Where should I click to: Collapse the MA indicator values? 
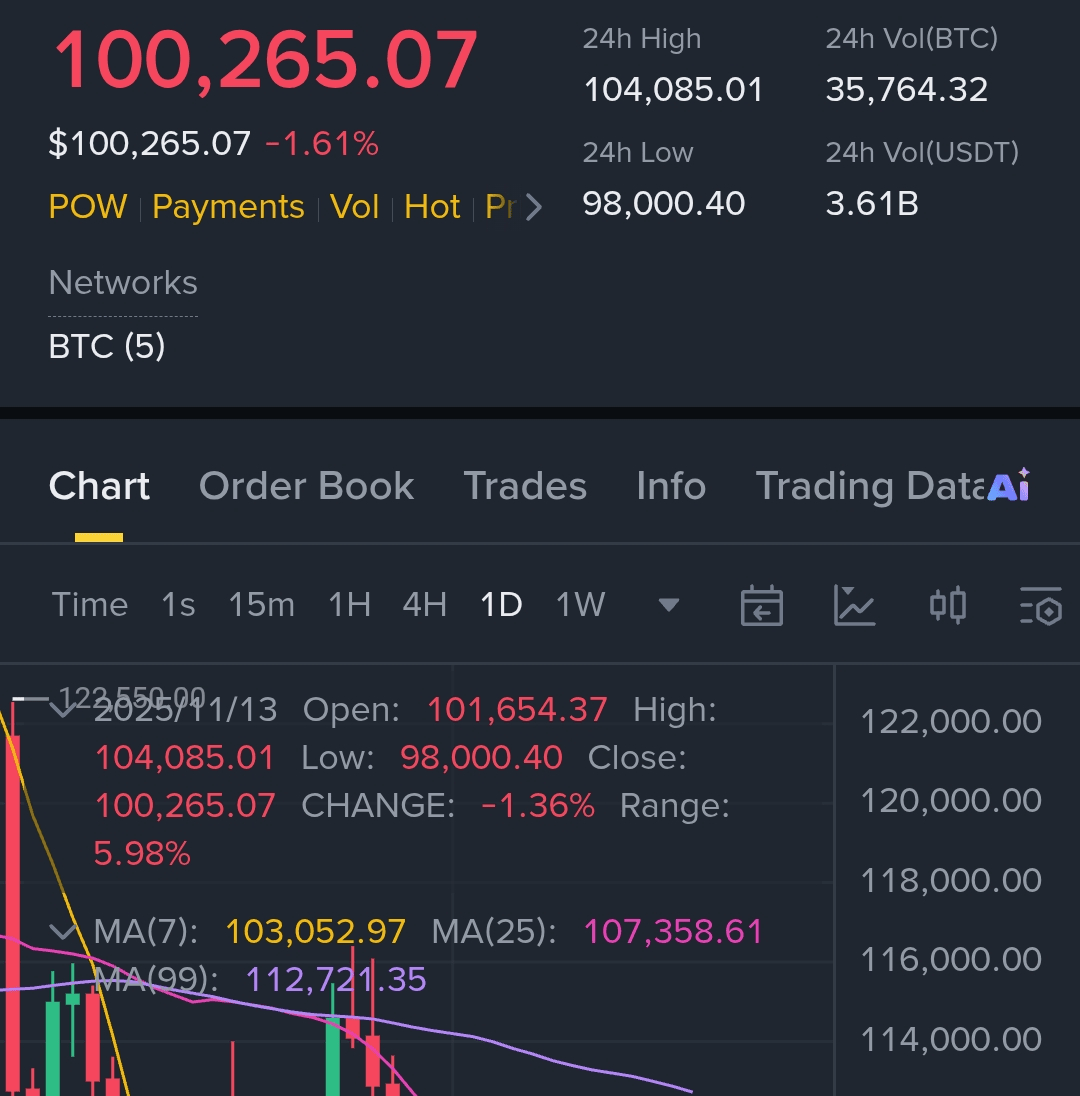63,933
